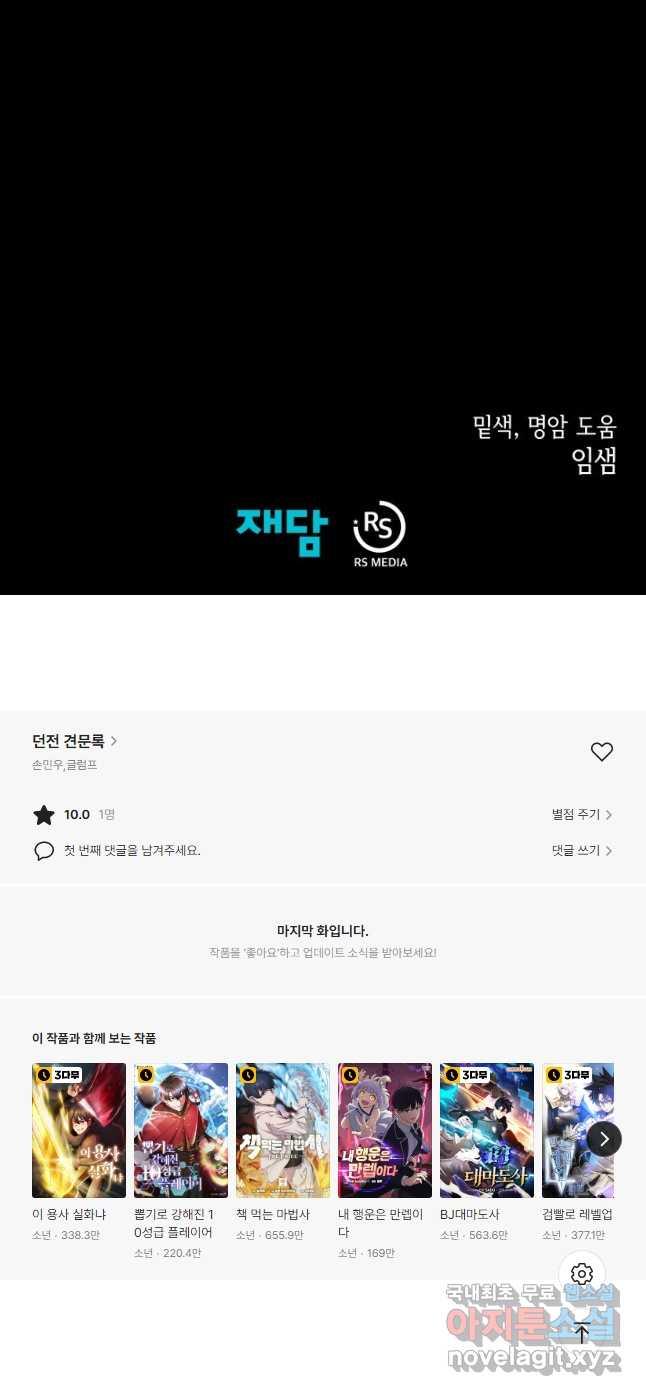Open the 검빨로 레벨업 webtoon
This screenshot has width=646, height=1396.
577,1130
